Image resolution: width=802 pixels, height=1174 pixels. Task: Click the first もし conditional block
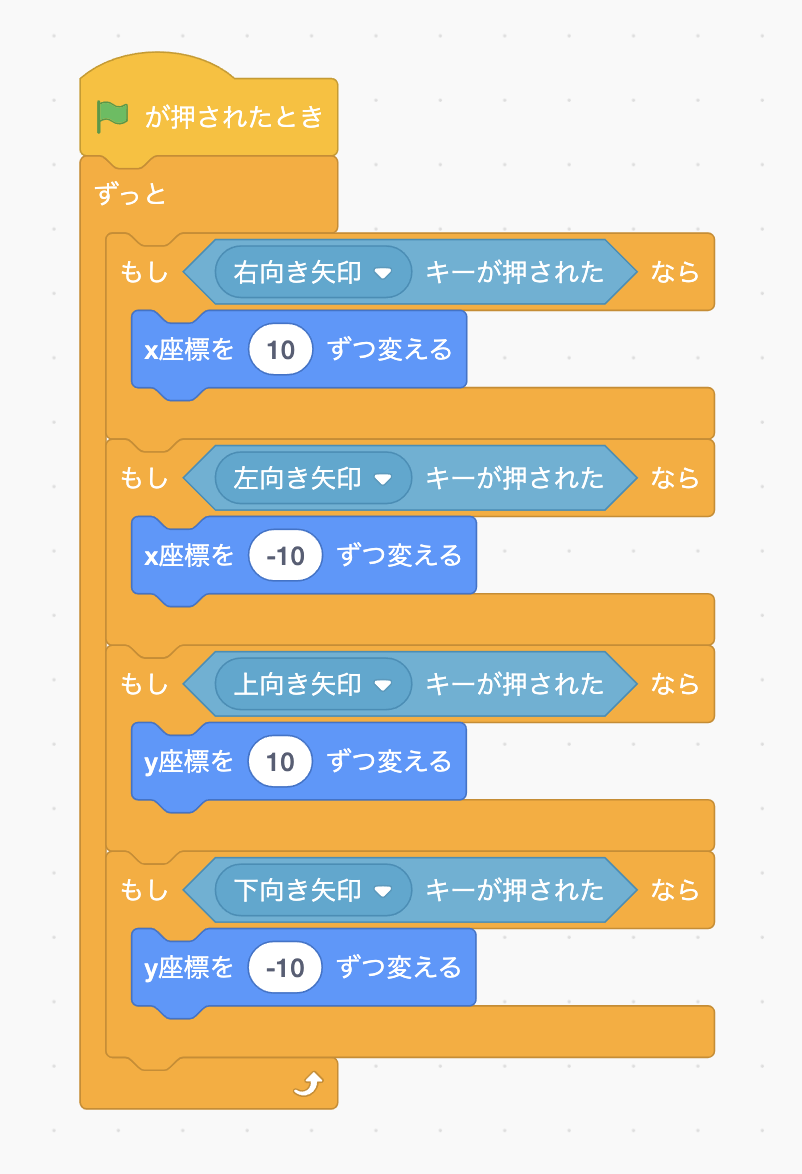pyautogui.click(x=145, y=273)
